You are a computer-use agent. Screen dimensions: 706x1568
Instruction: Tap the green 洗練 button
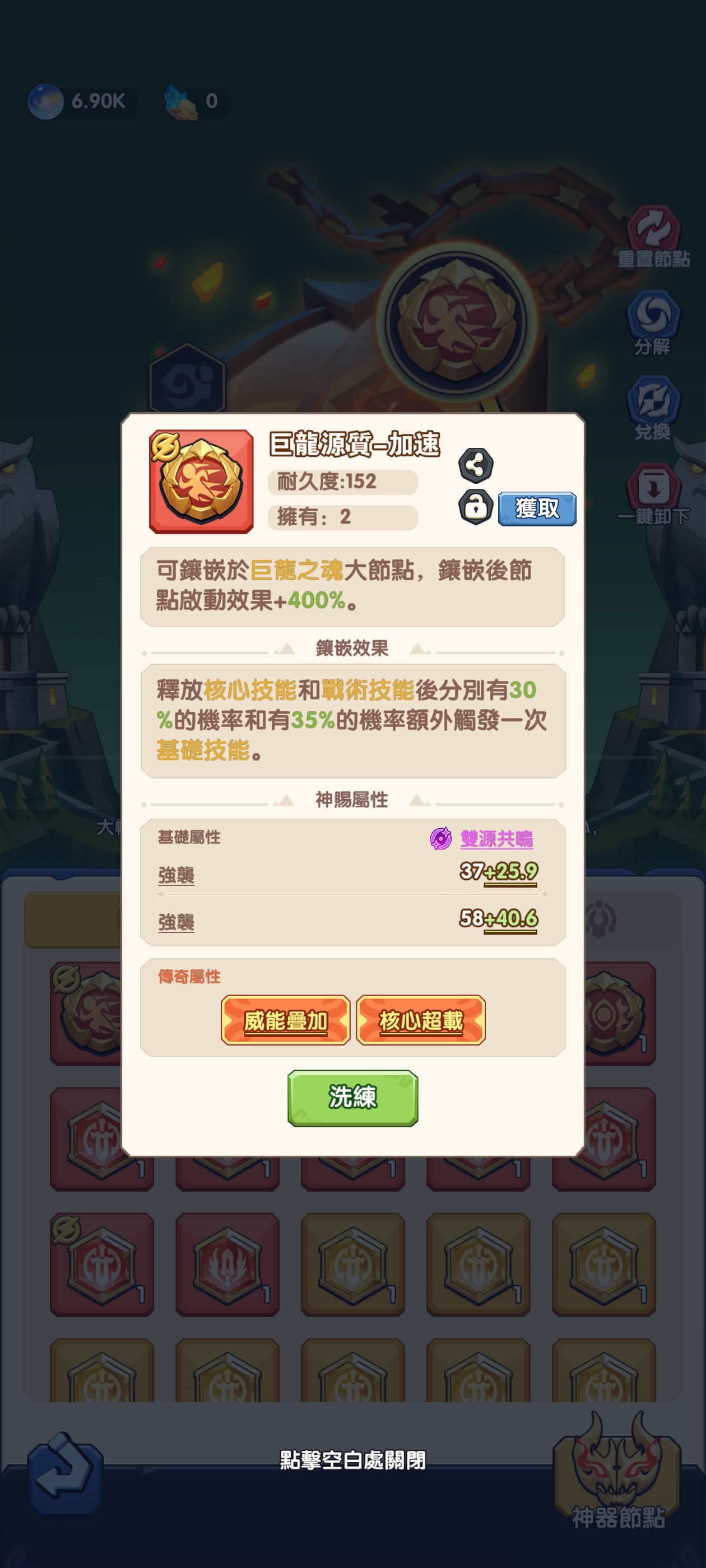coord(352,1098)
